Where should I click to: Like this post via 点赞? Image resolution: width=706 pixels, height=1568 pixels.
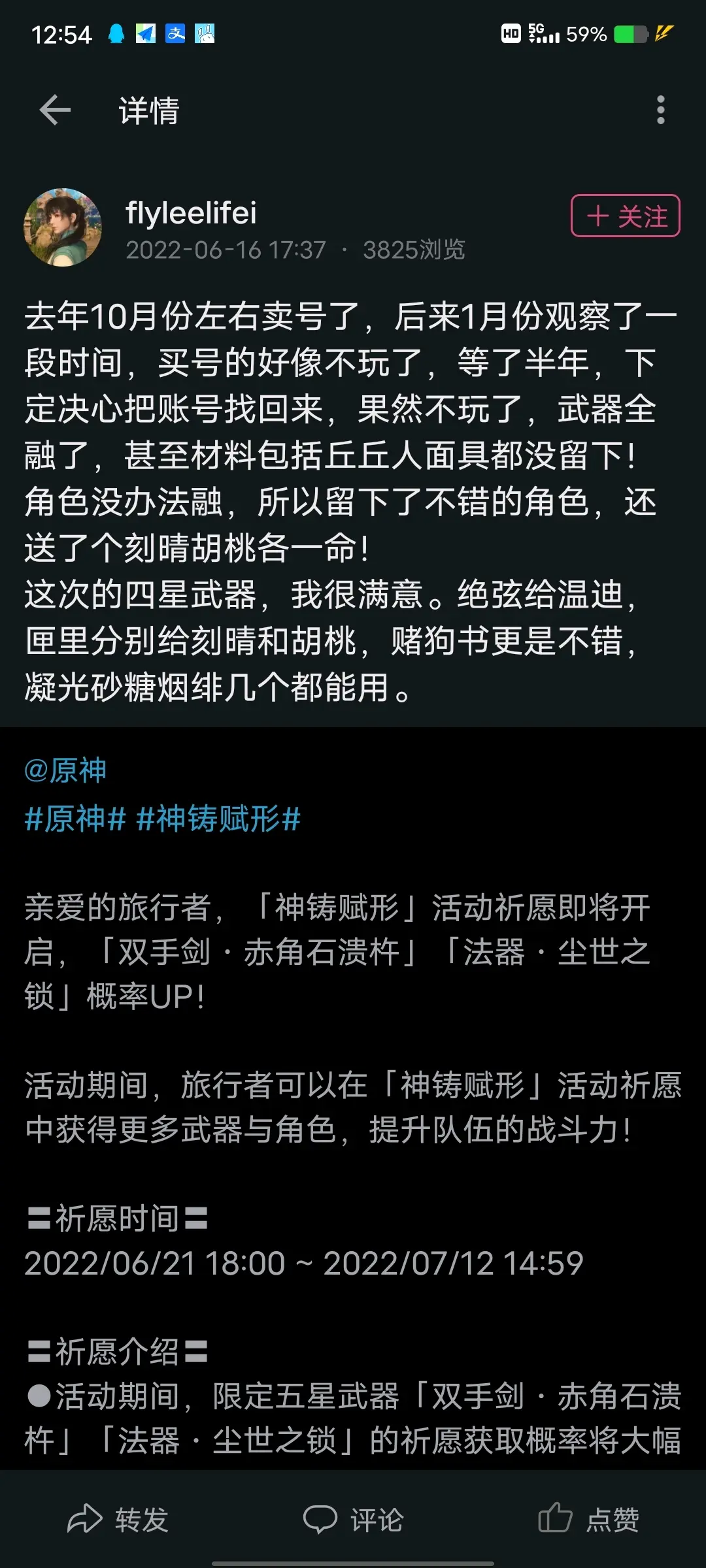(588, 1519)
